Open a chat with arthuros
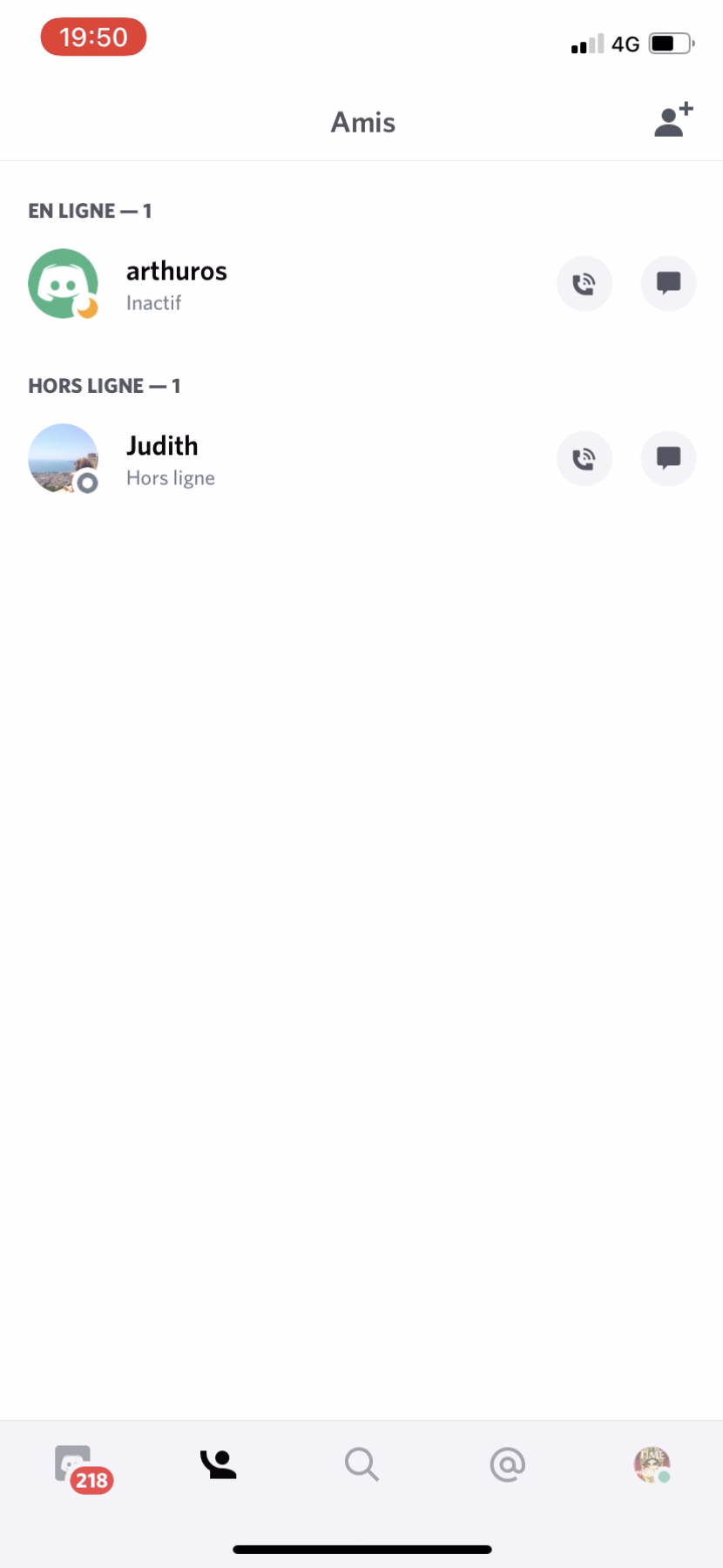This screenshot has width=723, height=1568. point(668,283)
